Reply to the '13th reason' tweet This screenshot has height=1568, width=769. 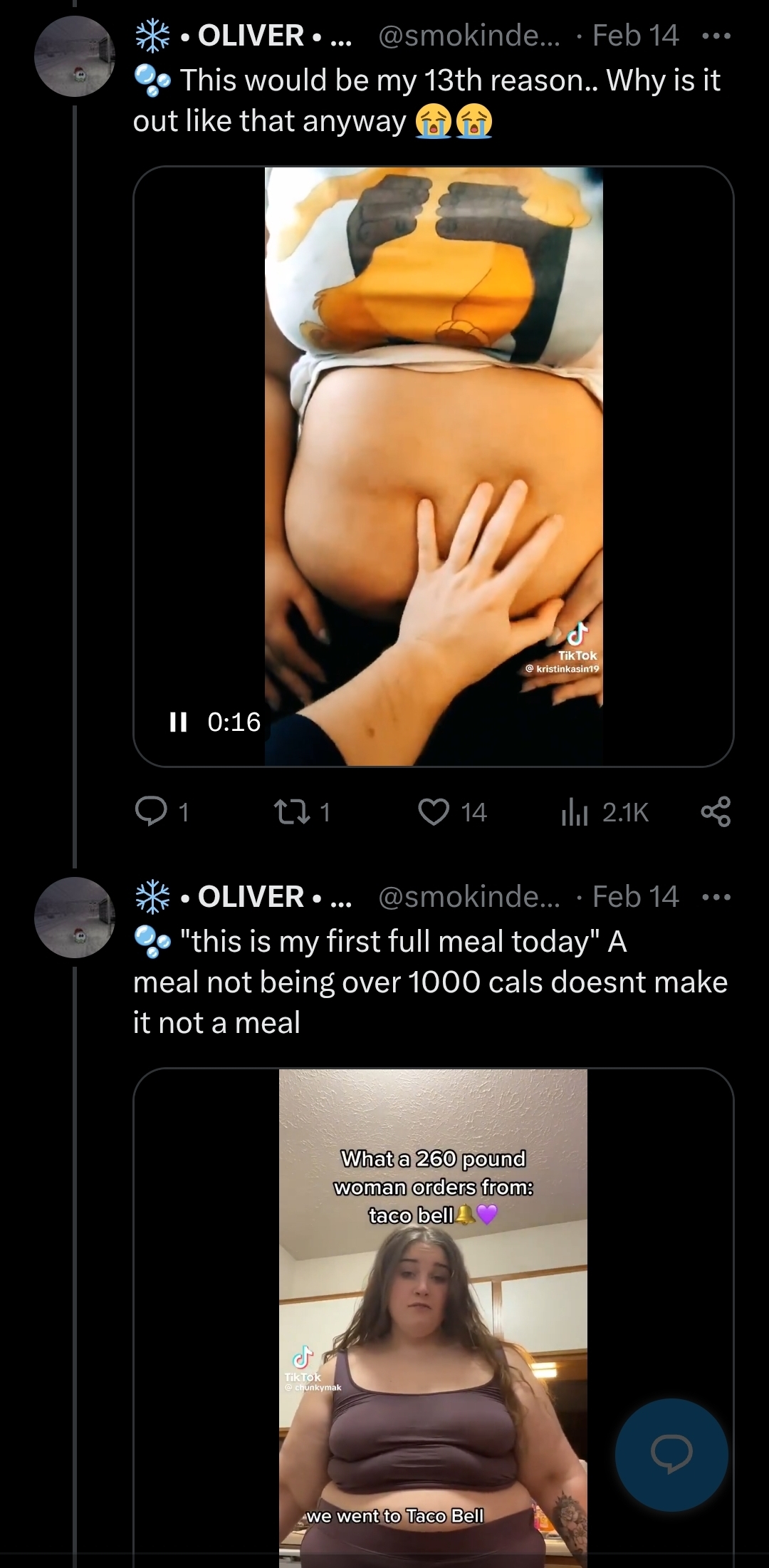[151, 811]
